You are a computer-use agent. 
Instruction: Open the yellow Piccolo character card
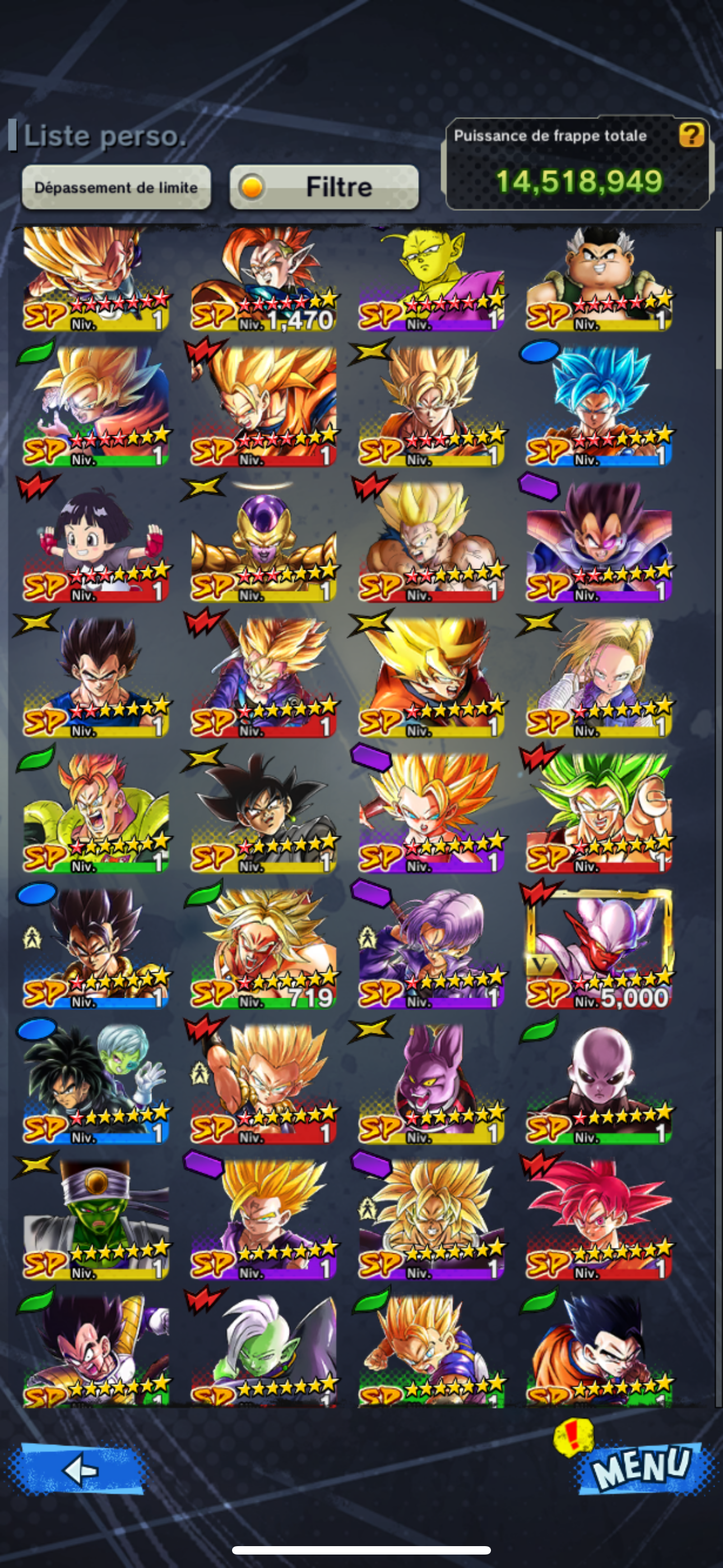432,279
